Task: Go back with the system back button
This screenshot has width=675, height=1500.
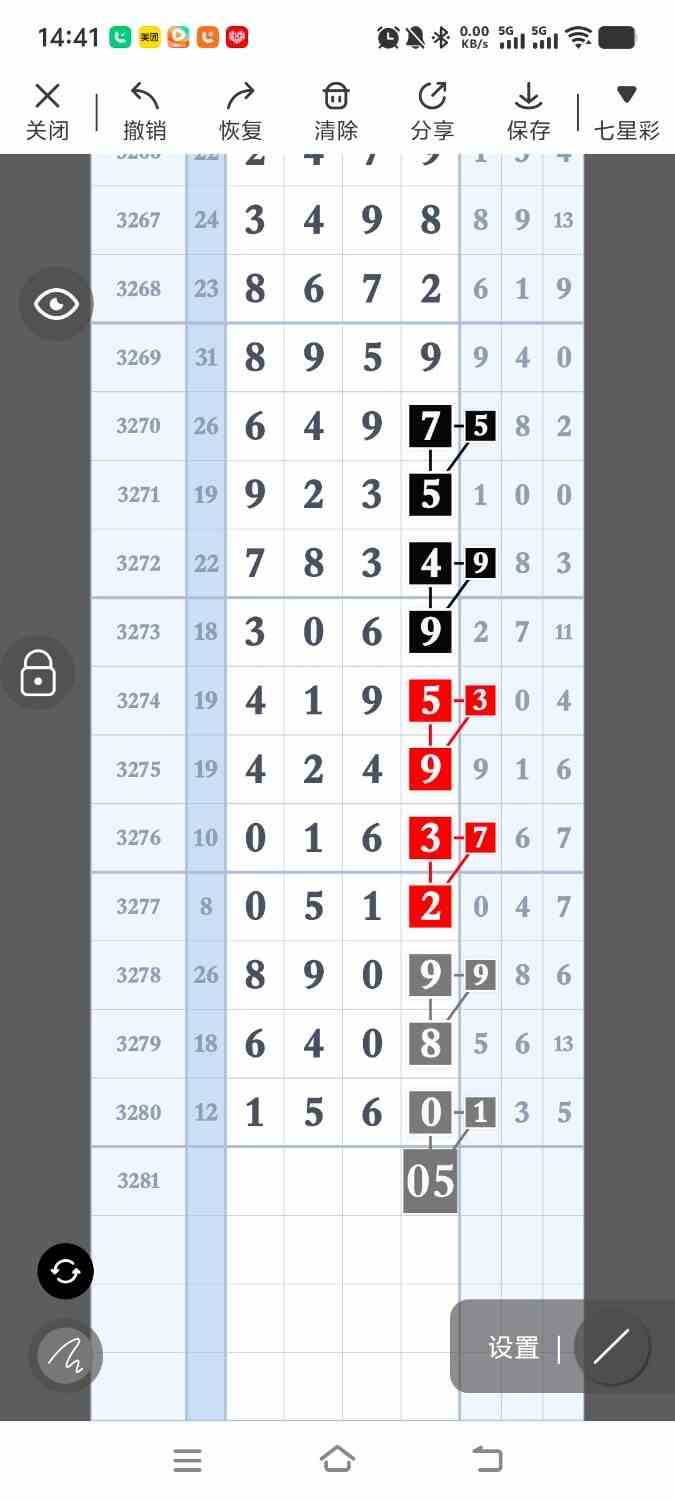Action: click(487, 1460)
